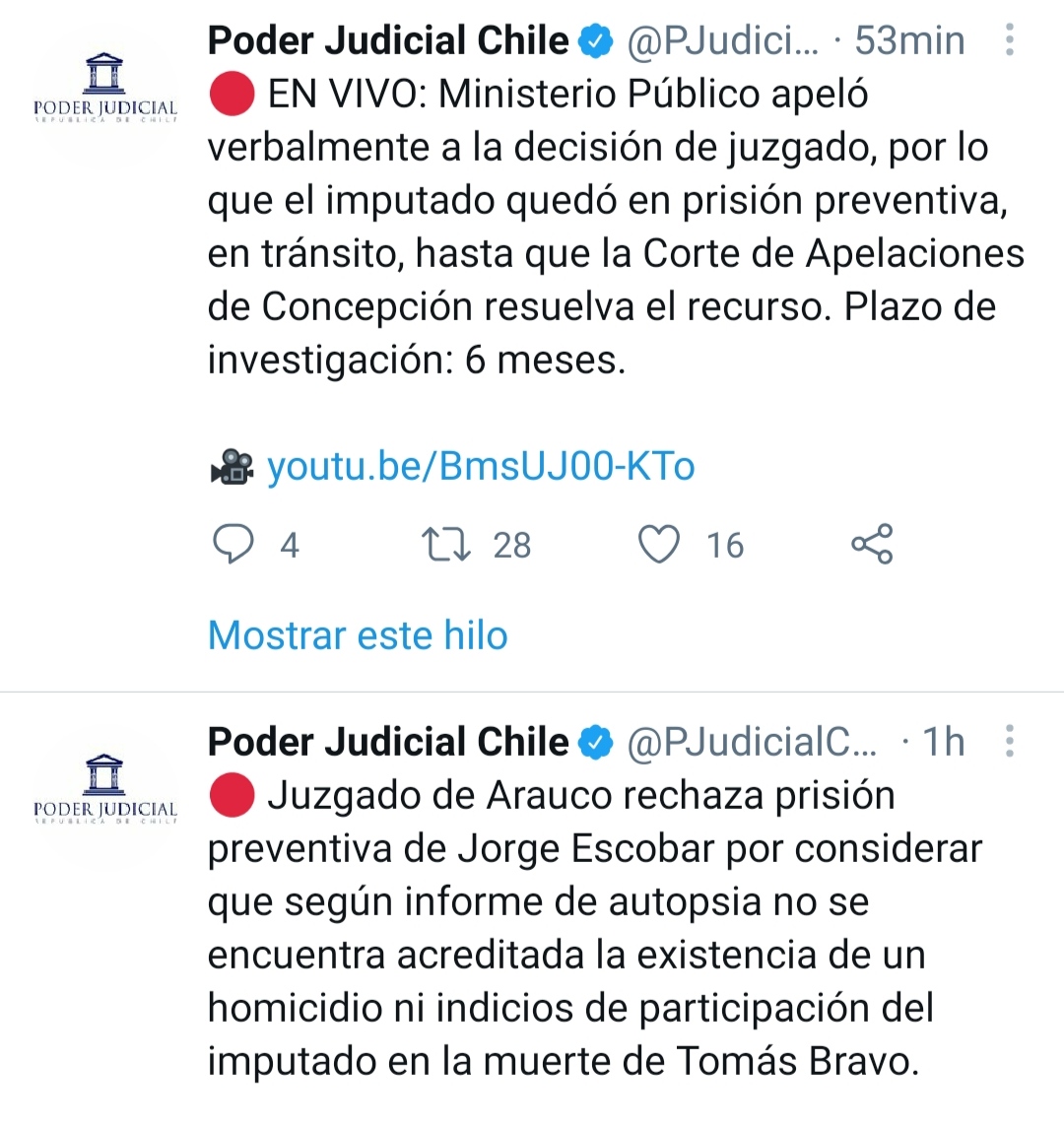The image size is (1064, 1128).
Task: Tap Mostrar este hilo
Action: tap(358, 635)
